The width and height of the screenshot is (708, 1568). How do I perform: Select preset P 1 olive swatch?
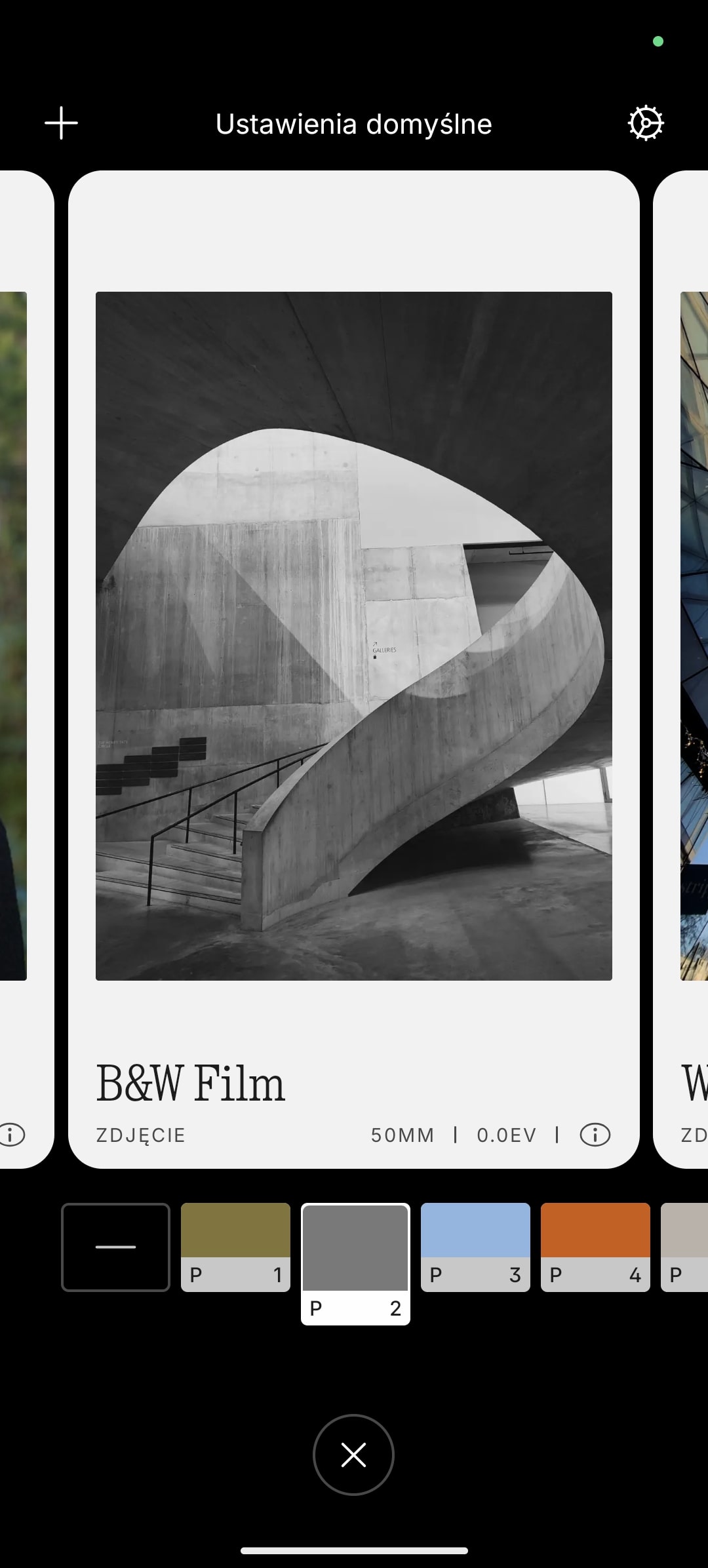point(235,1247)
